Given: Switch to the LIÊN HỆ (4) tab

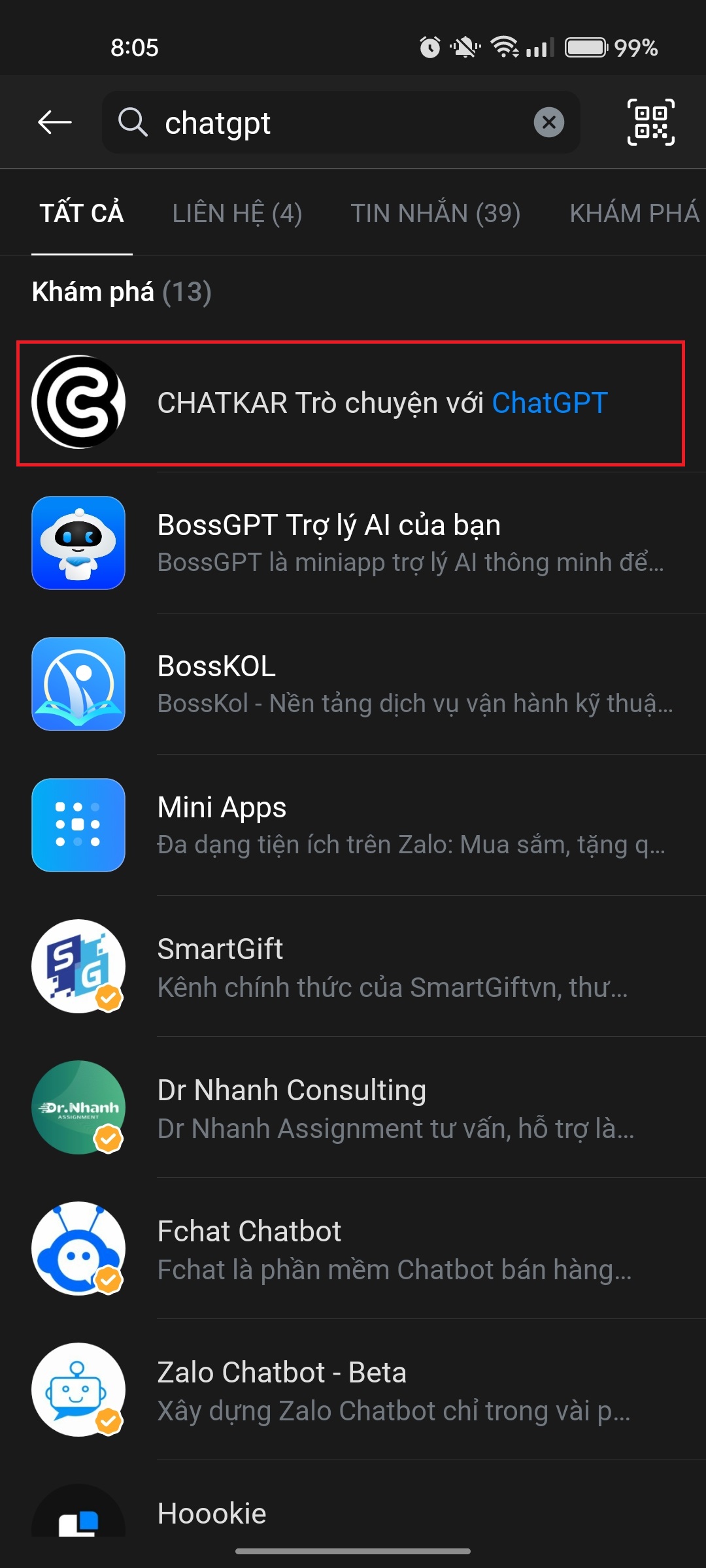Looking at the screenshot, I should pyautogui.click(x=237, y=214).
